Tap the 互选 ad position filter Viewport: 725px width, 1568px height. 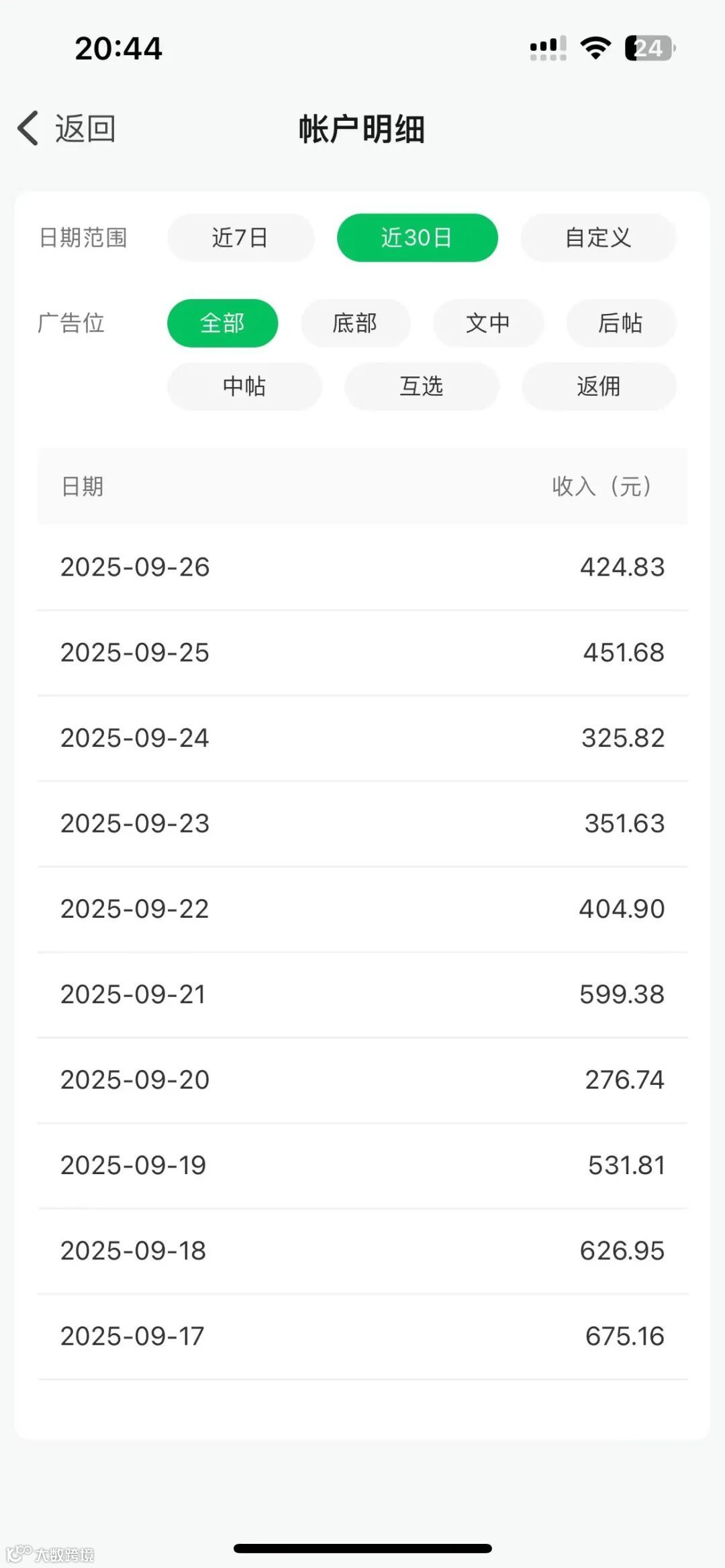pos(422,386)
